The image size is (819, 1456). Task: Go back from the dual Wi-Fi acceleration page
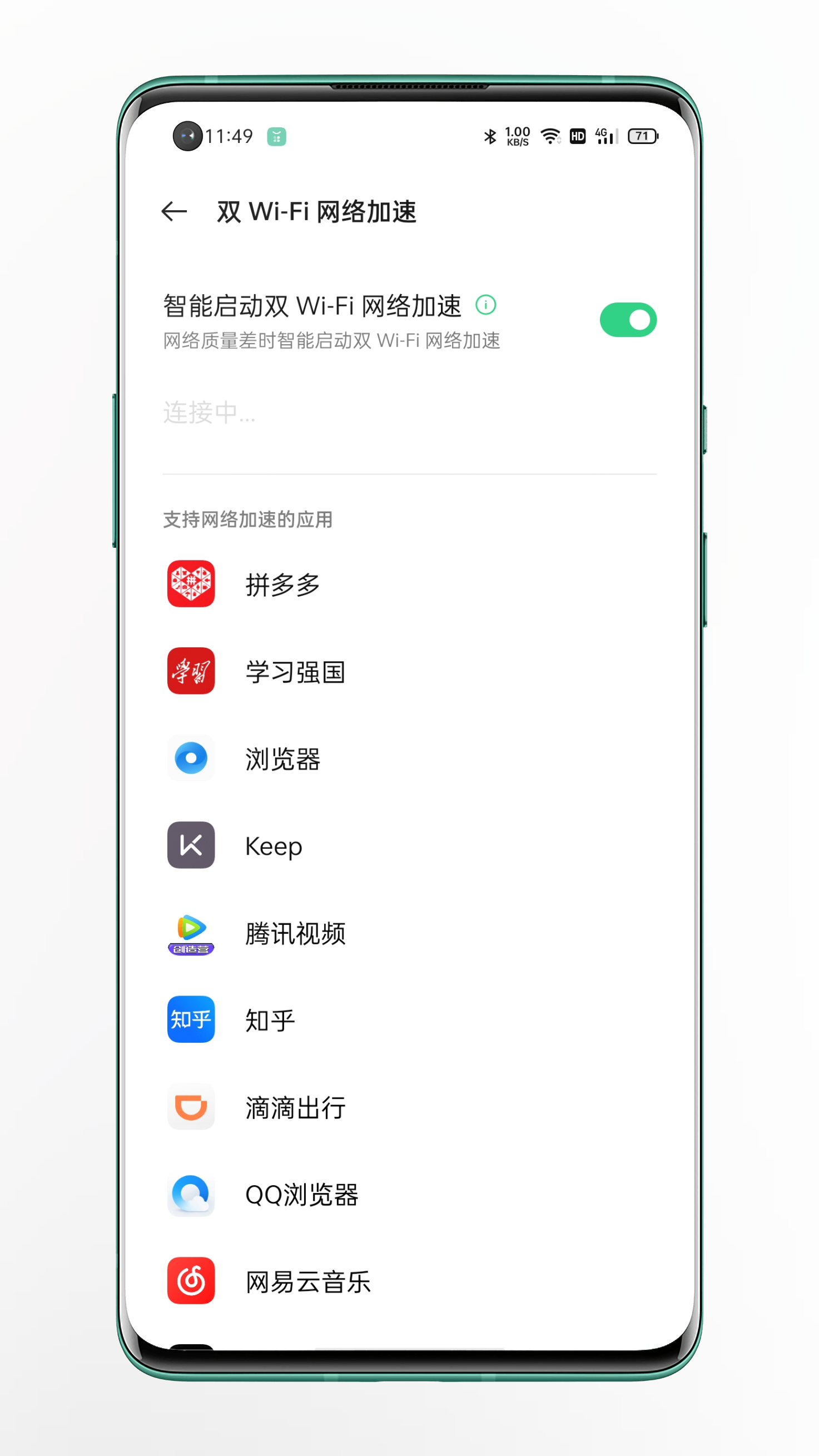[x=174, y=211]
